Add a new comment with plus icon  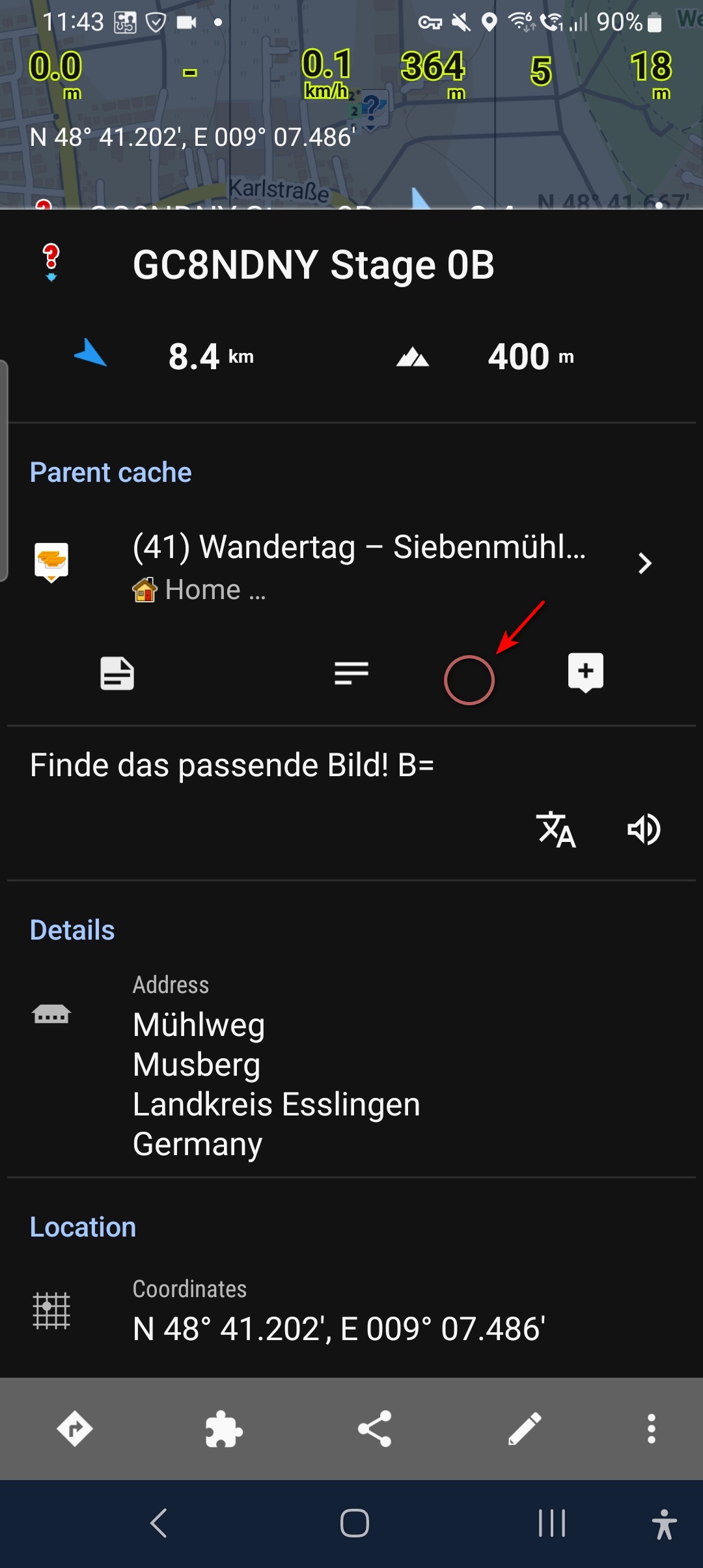585,672
